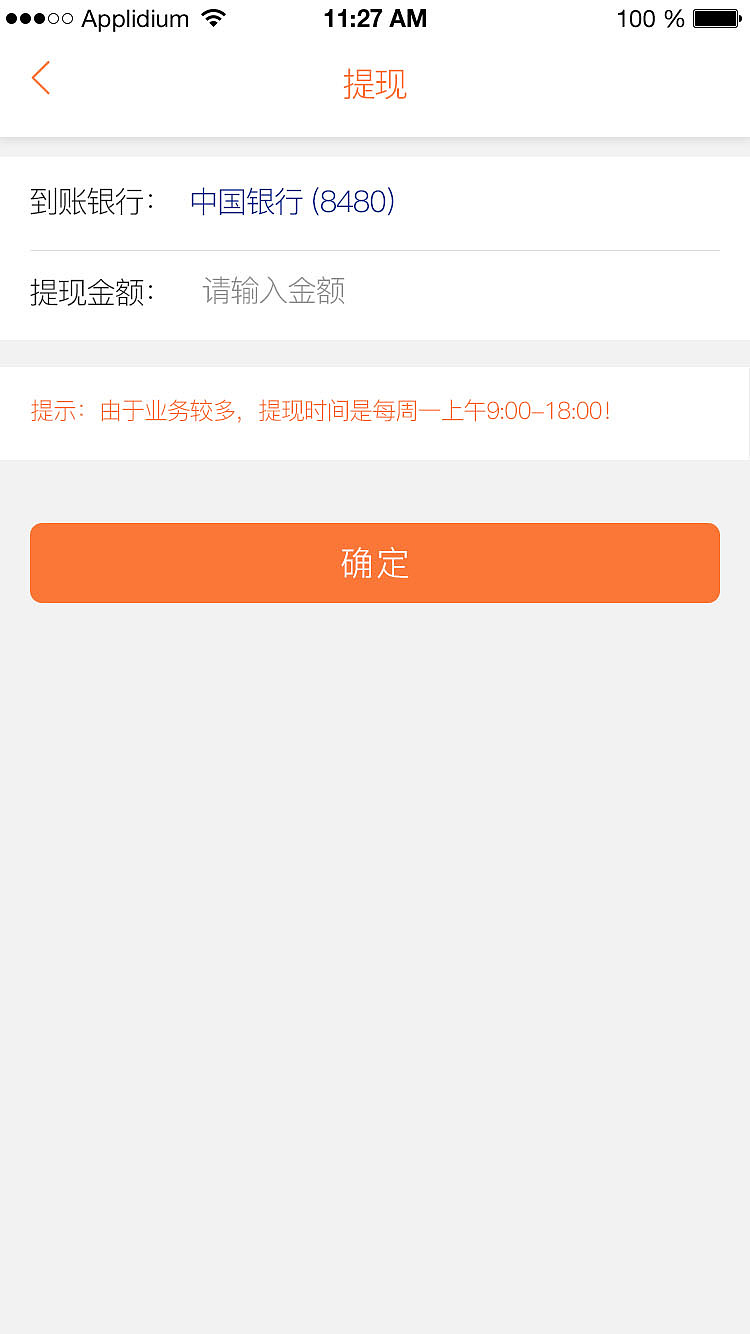Focus the 请输入金额 amount field
The width and height of the screenshot is (750, 1334).
[x=274, y=292]
